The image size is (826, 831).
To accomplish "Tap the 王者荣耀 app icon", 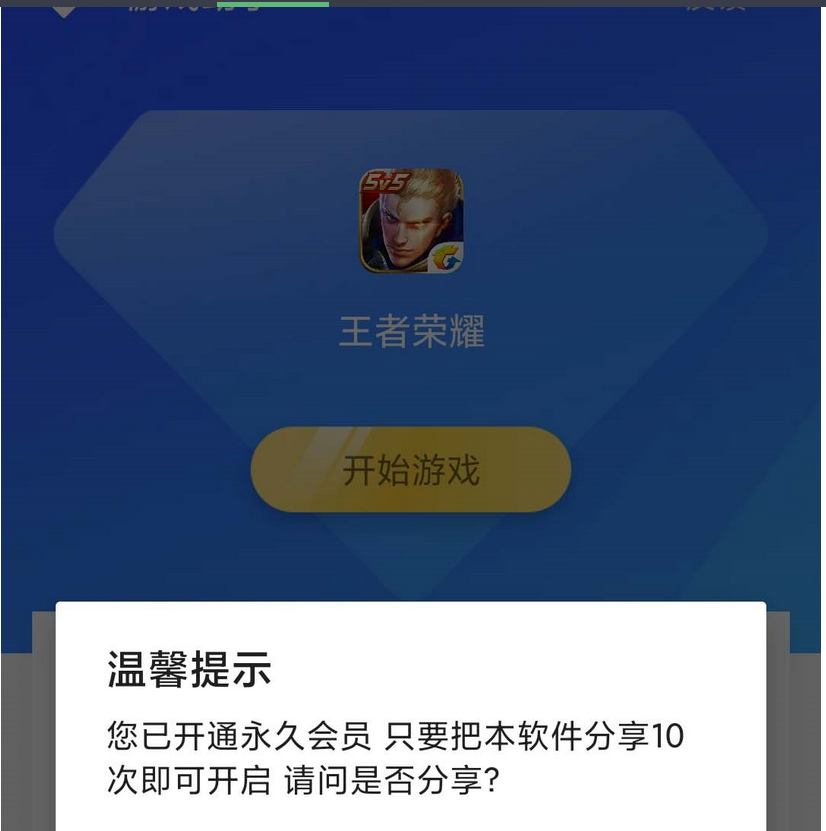I will pos(412,220).
